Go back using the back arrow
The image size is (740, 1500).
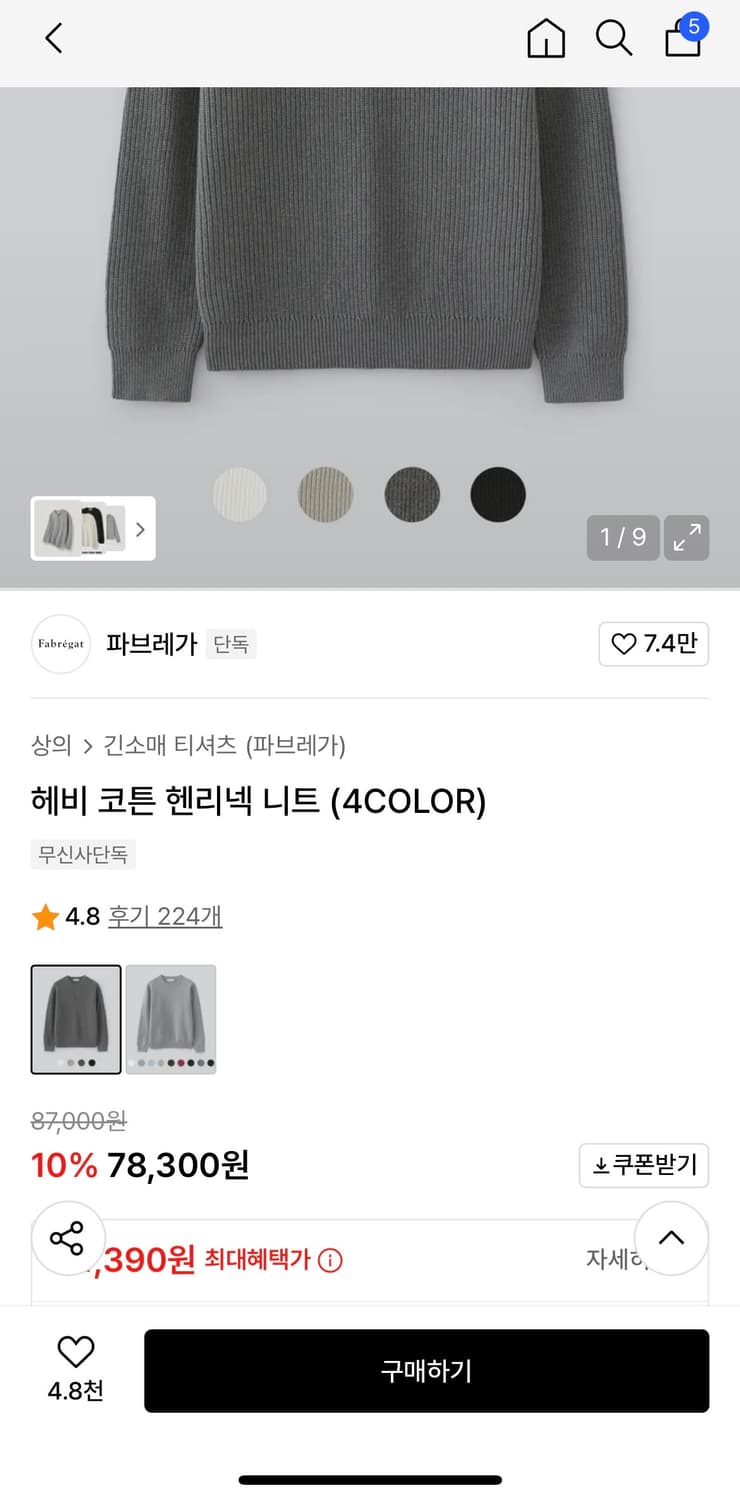click(x=52, y=39)
